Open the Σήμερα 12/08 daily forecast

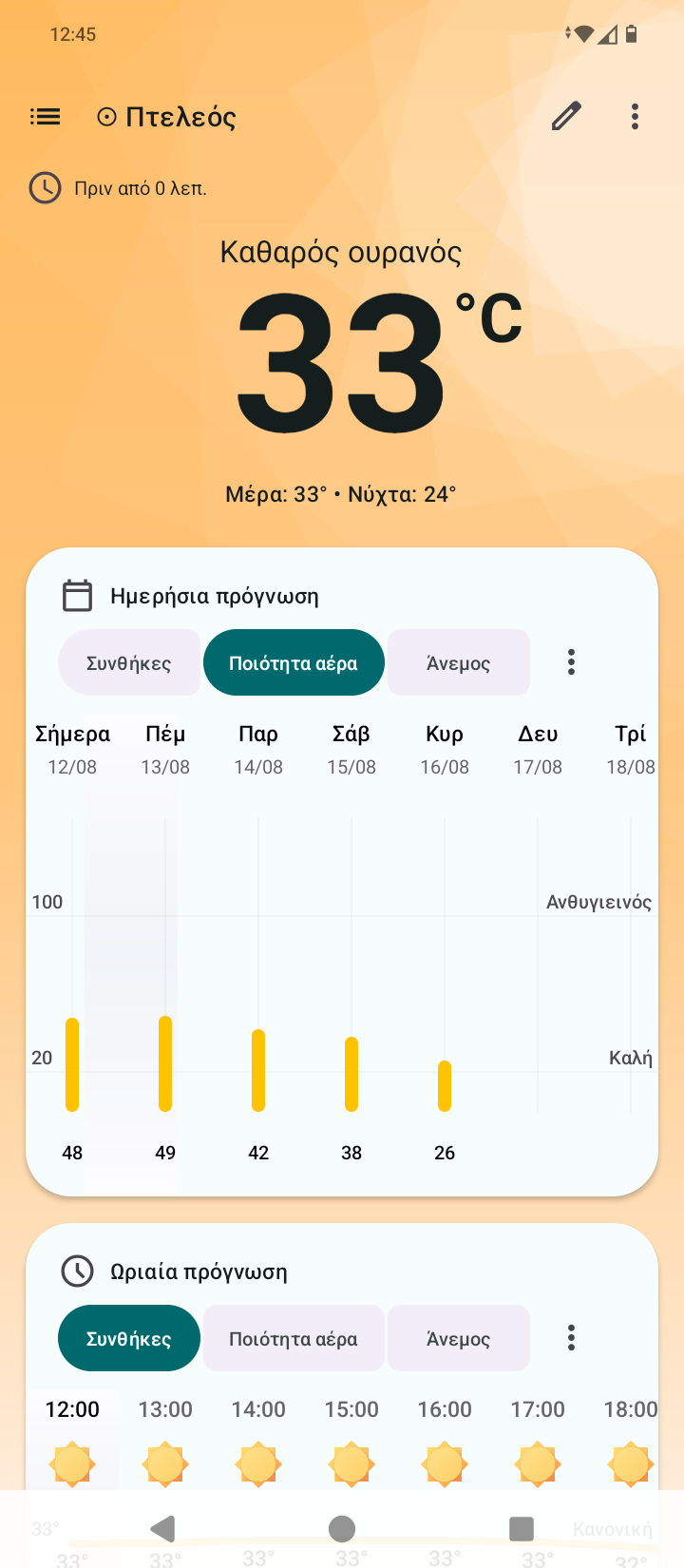(72, 950)
